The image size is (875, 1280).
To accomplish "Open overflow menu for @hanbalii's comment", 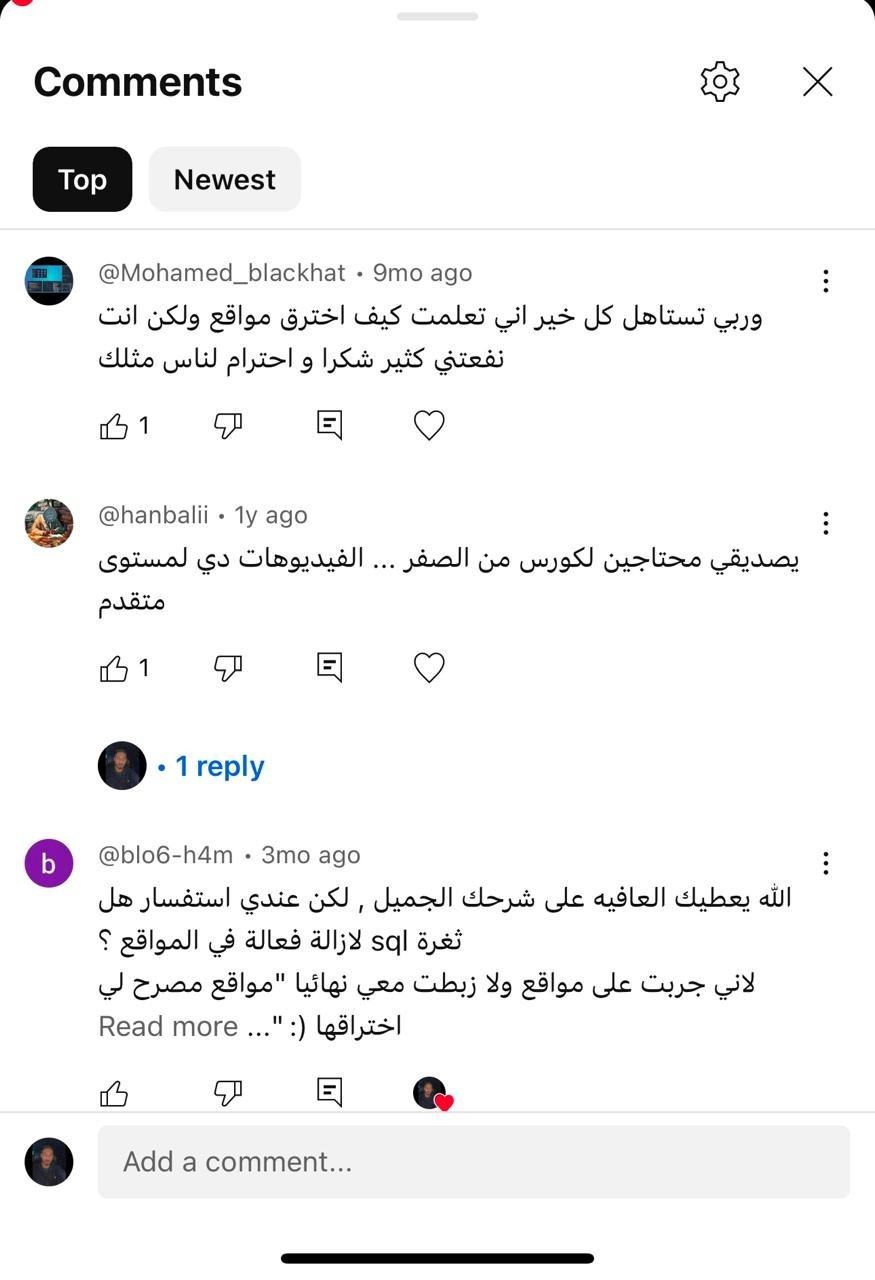I will pyautogui.click(x=825, y=523).
